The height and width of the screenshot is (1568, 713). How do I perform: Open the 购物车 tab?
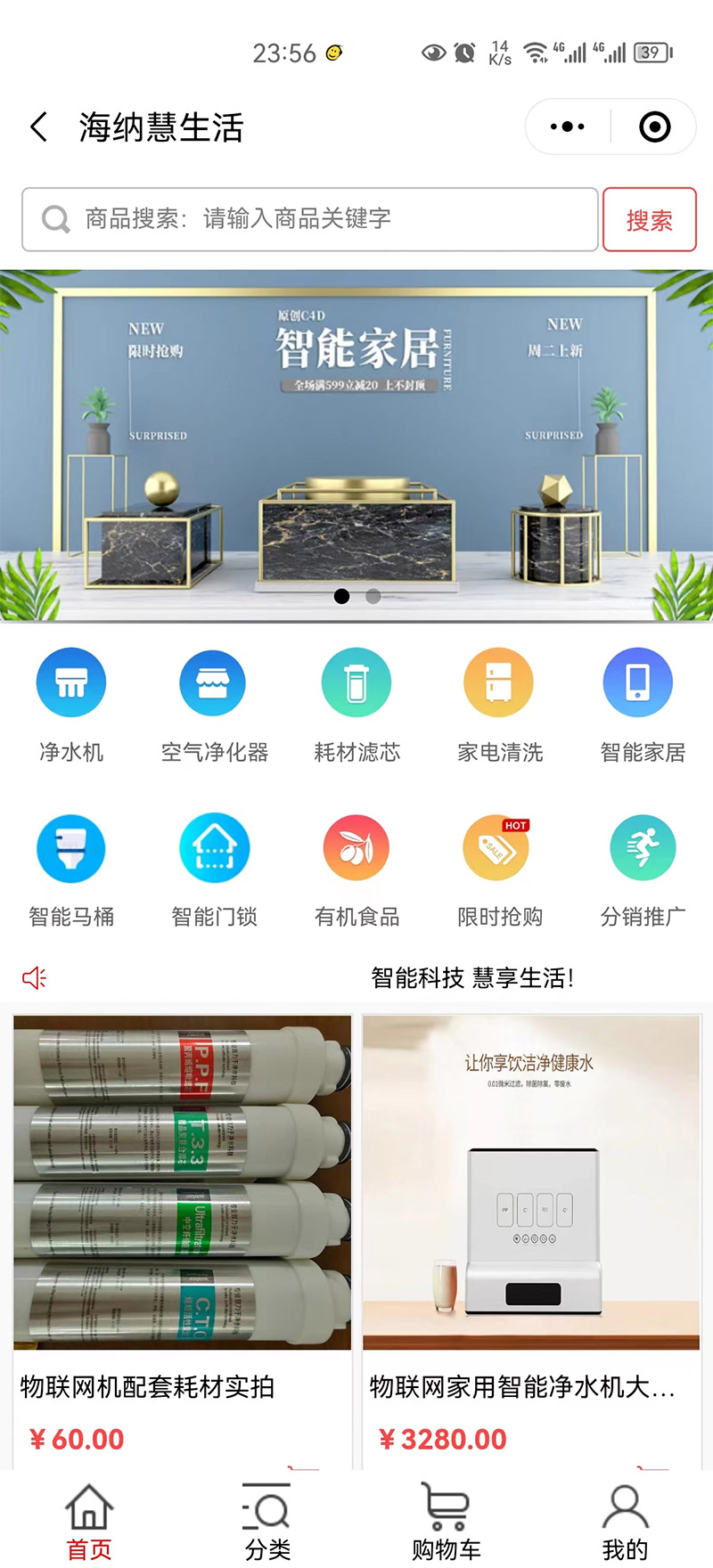click(446, 1522)
